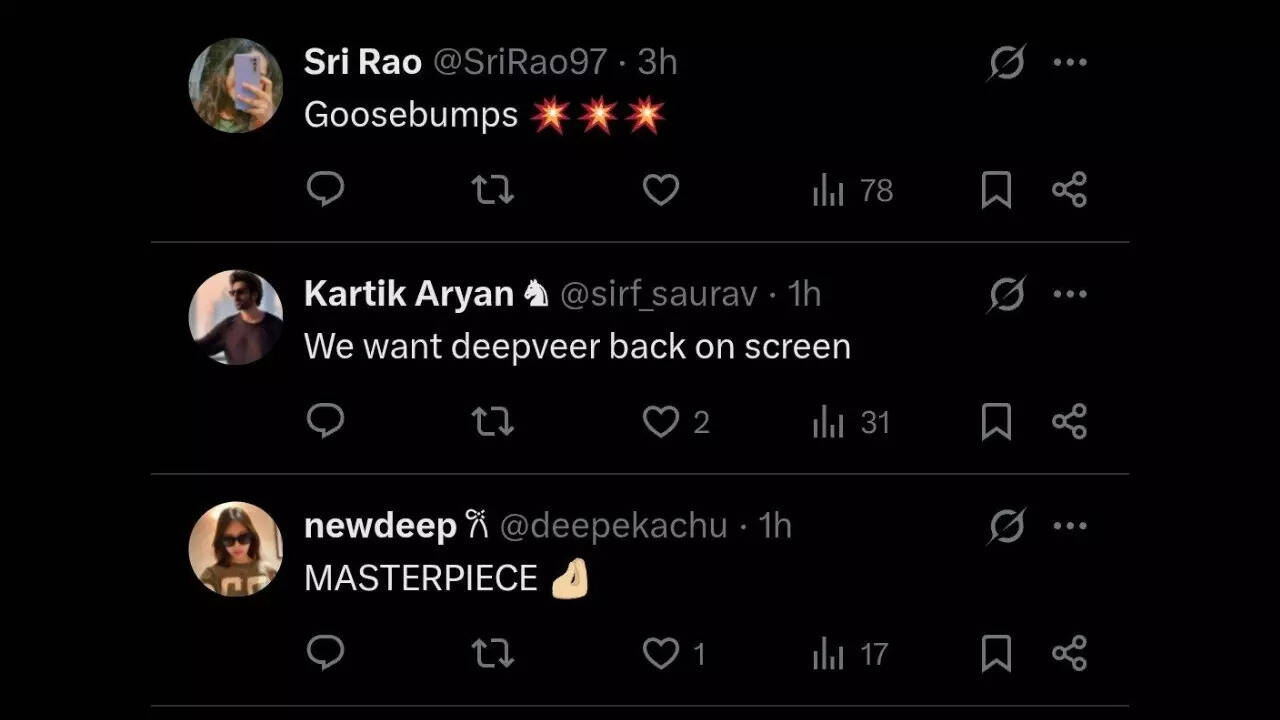The height and width of the screenshot is (720, 1280).
Task: Open overflow menu on Sri Rao's tweet
Action: tap(1069, 63)
